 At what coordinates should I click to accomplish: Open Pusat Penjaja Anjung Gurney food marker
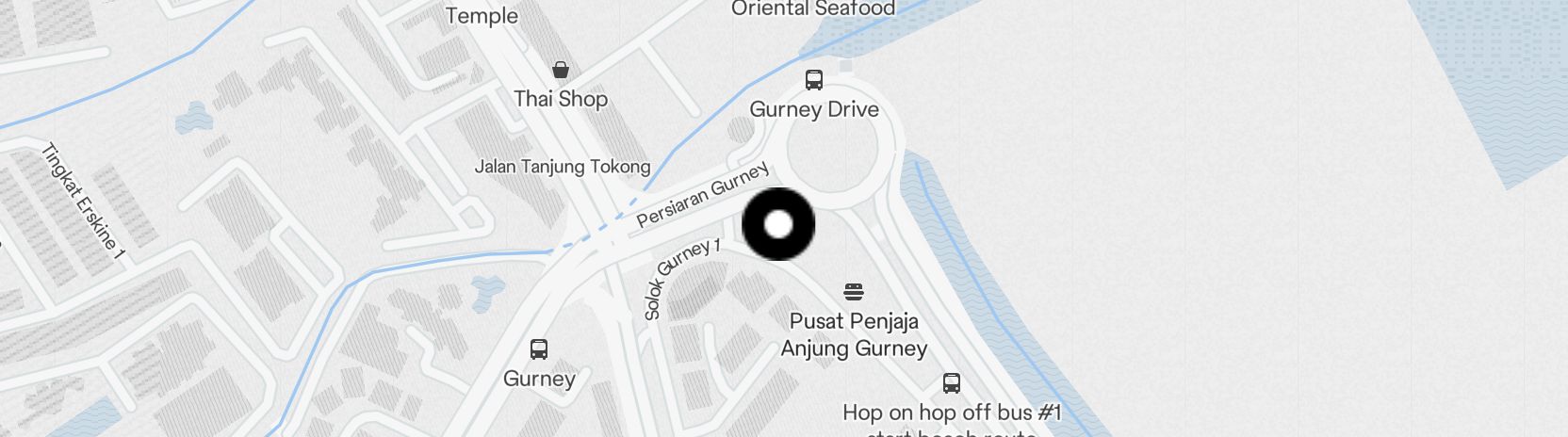(x=854, y=292)
